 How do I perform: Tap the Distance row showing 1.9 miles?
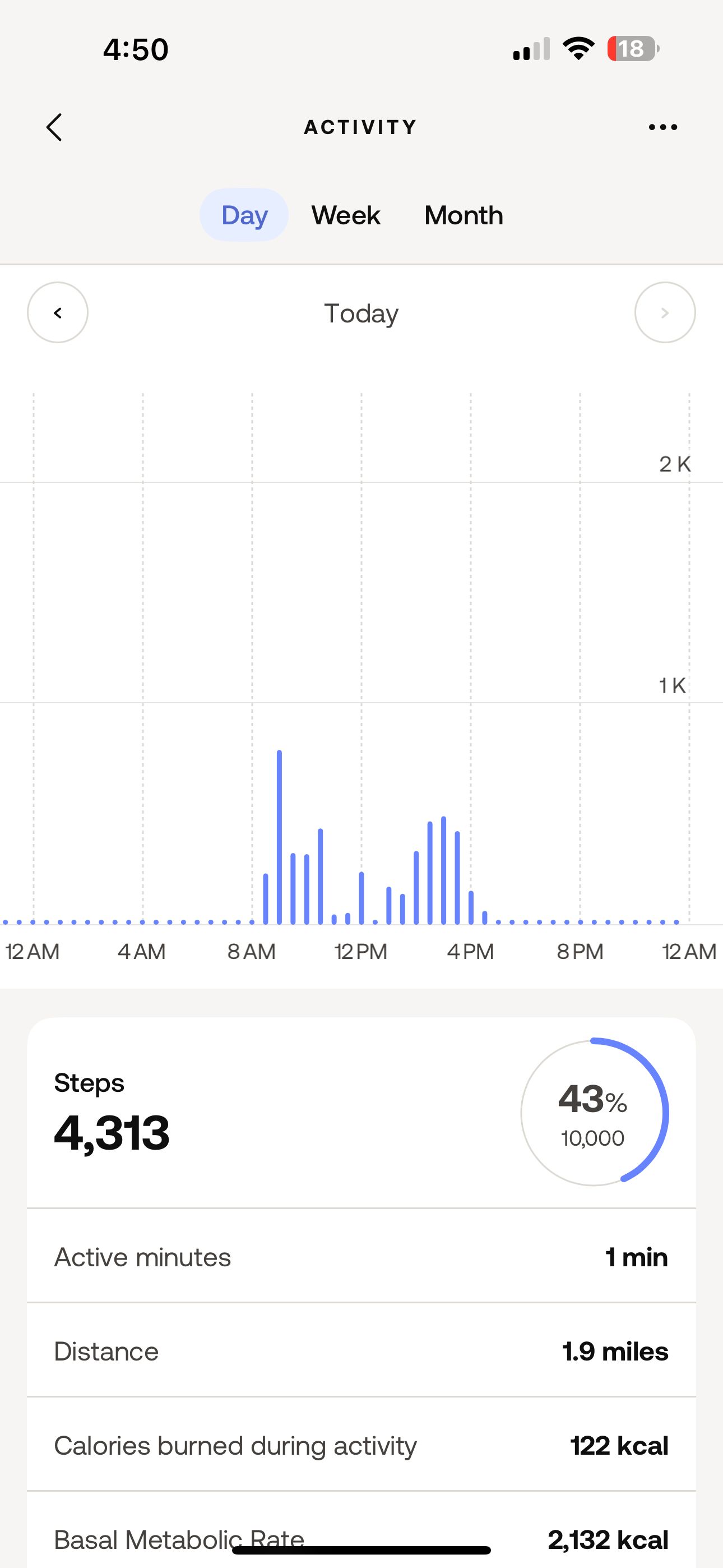(361, 1352)
